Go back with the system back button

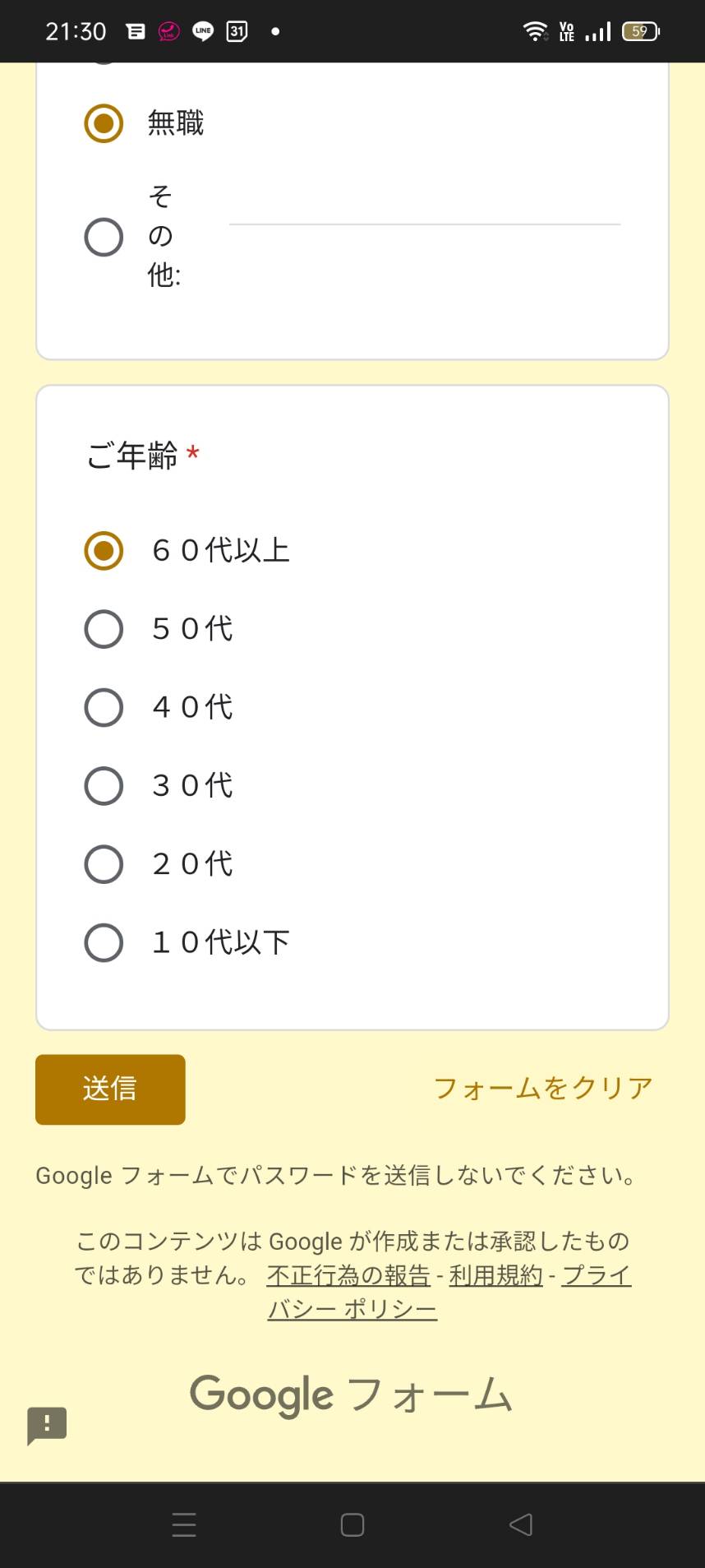[x=521, y=1525]
